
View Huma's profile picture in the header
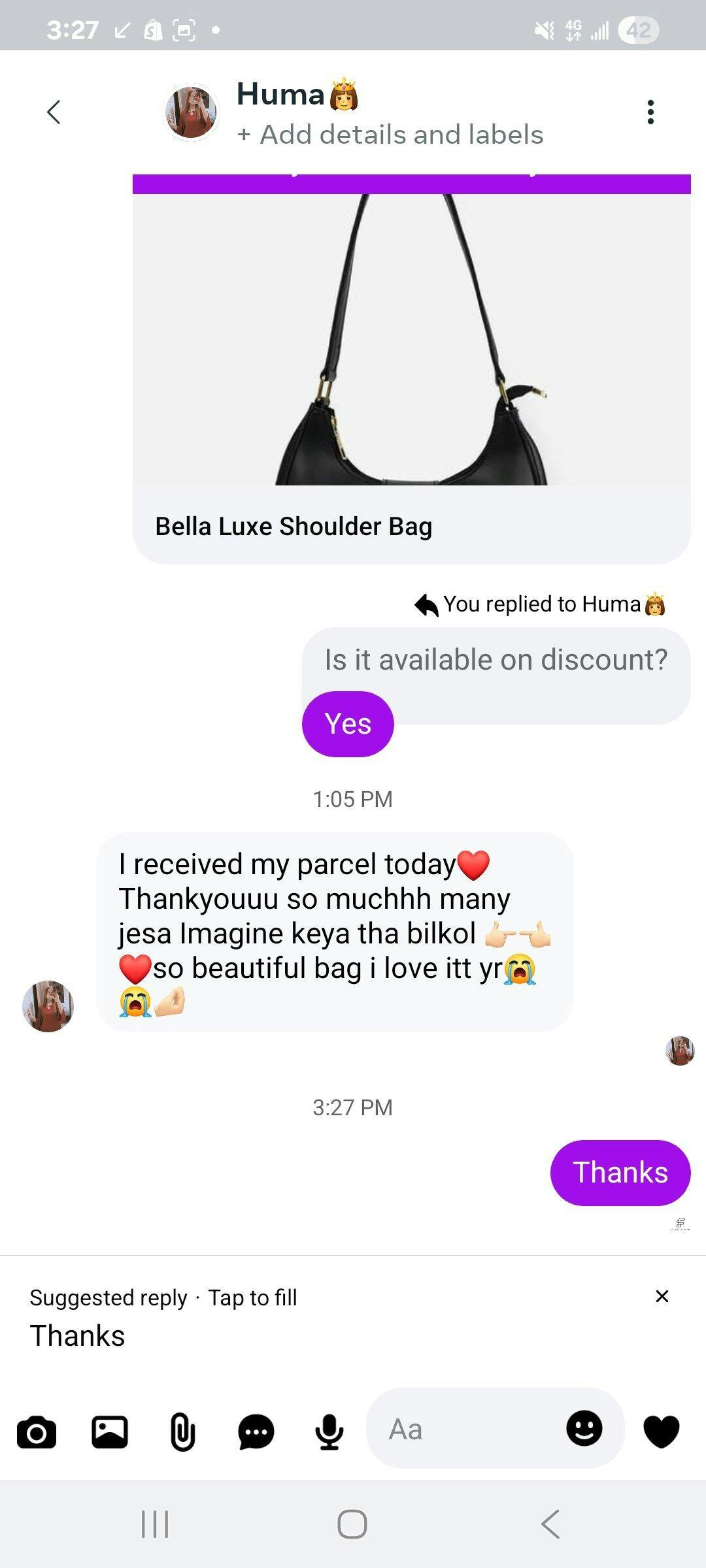point(191,112)
